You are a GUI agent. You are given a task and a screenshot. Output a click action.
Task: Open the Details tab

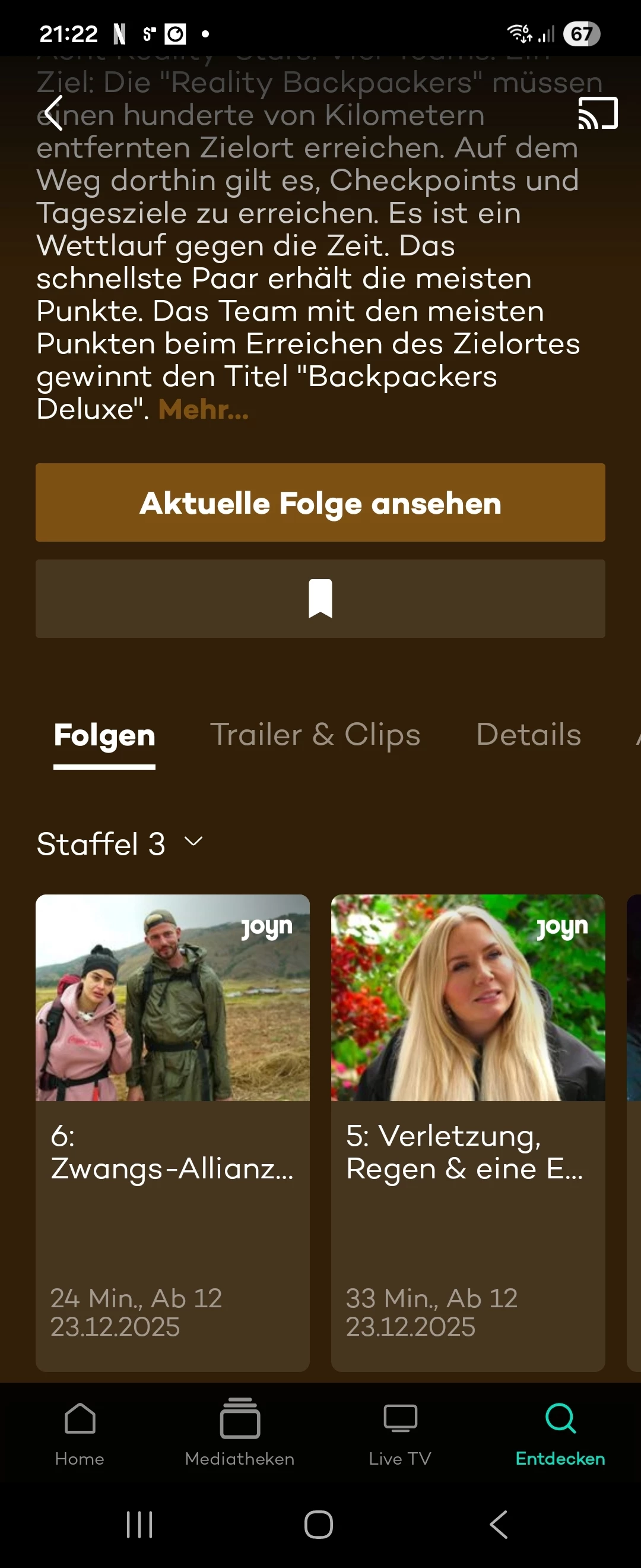point(528,735)
